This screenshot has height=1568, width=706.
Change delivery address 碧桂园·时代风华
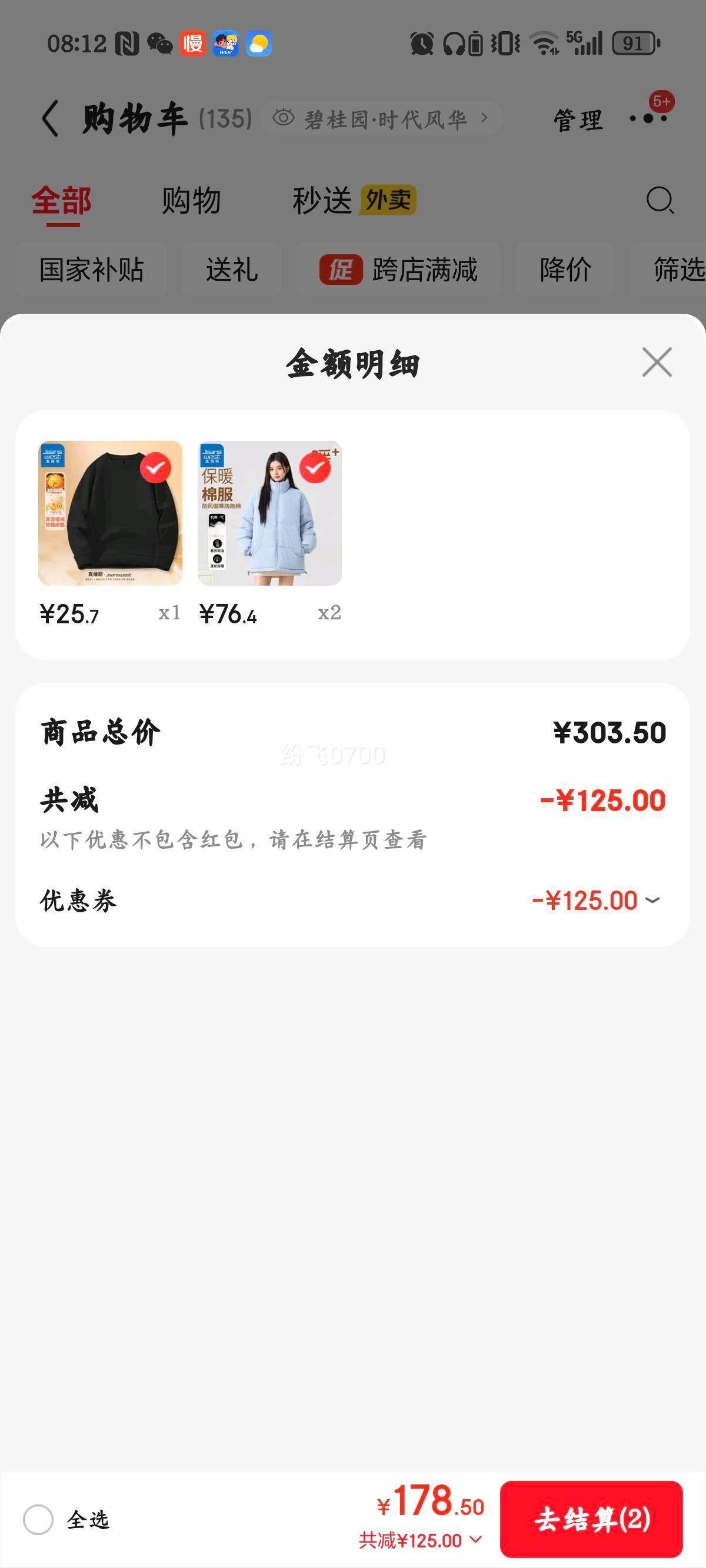point(382,118)
